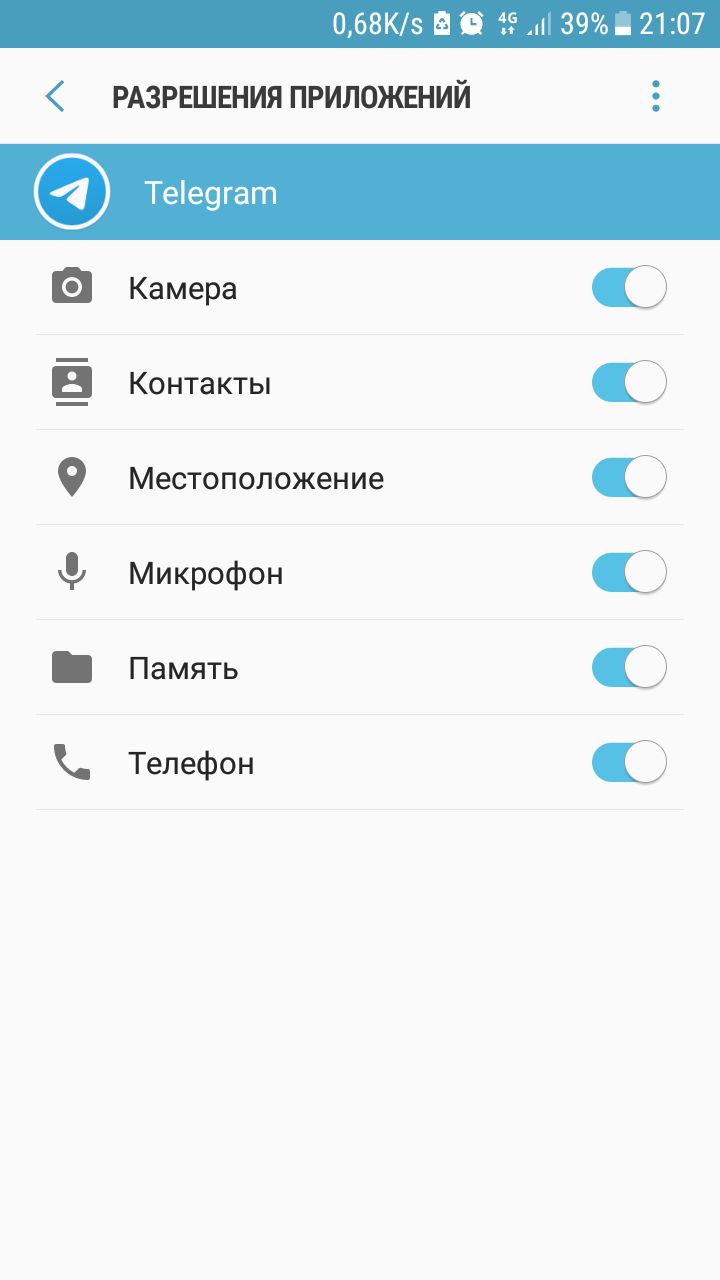Disable the Телефон permission switch
Viewport: 720px width, 1280px height.
point(629,763)
